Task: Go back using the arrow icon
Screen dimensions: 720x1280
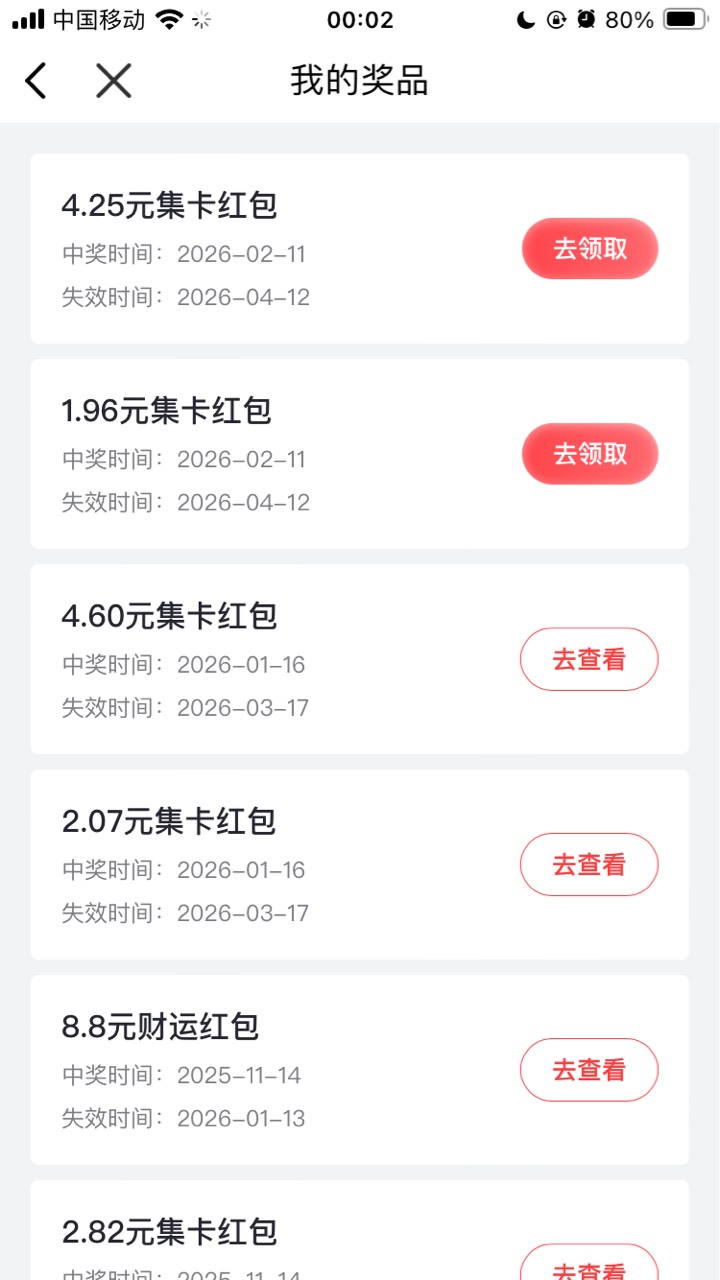Action: pyautogui.click(x=36, y=81)
